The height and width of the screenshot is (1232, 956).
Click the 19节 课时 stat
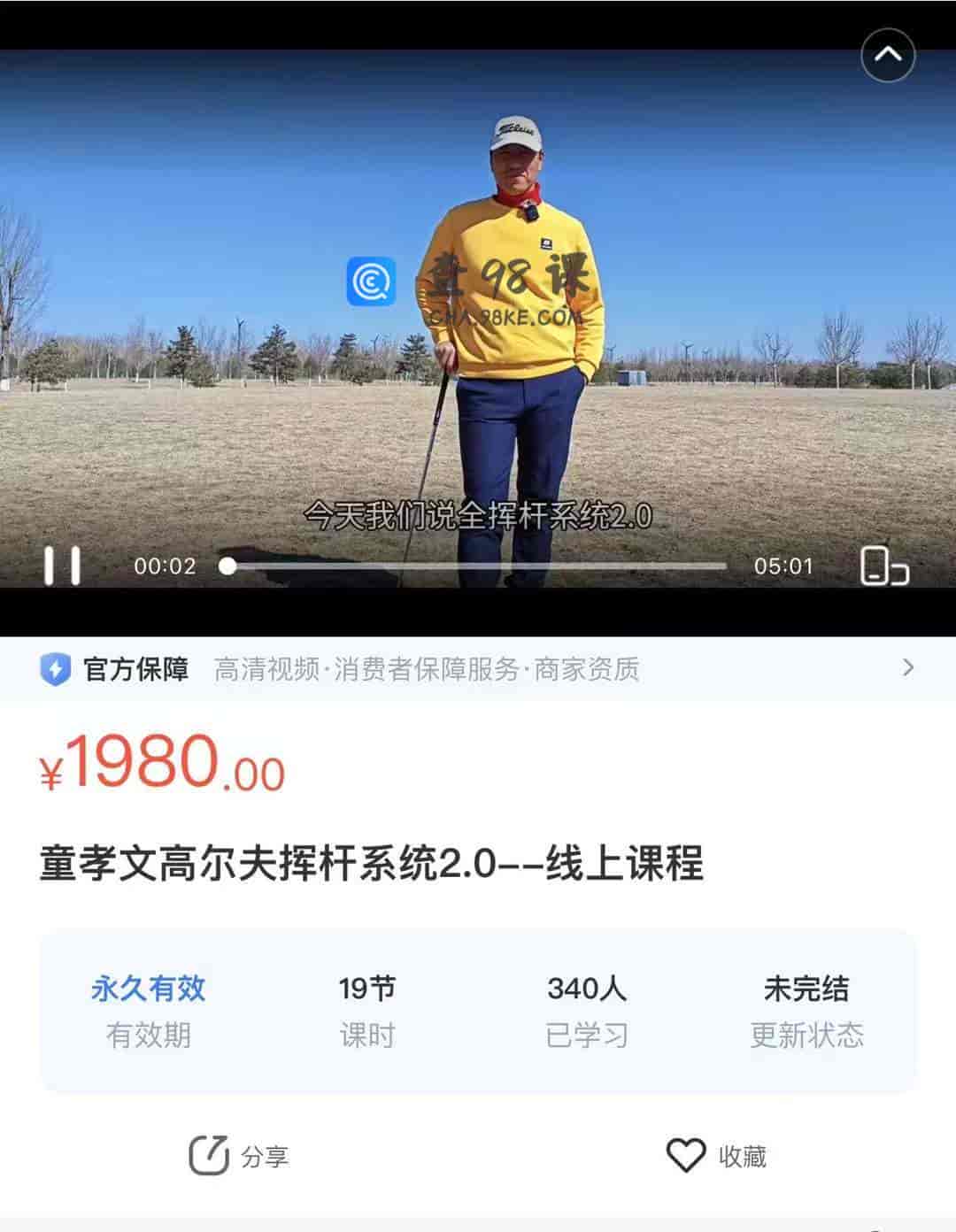367,1009
